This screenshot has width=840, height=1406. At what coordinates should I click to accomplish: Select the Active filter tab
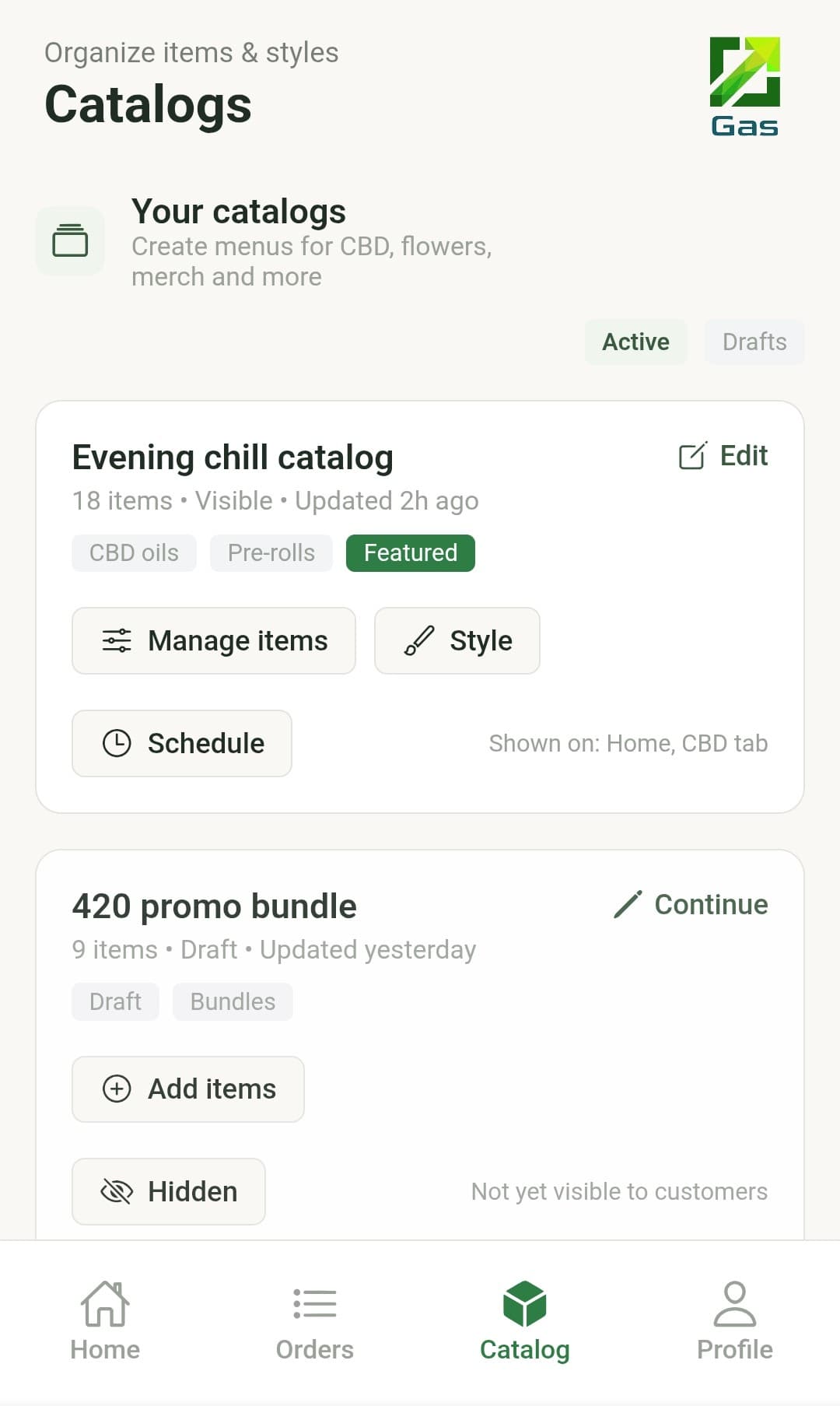(x=635, y=342)
